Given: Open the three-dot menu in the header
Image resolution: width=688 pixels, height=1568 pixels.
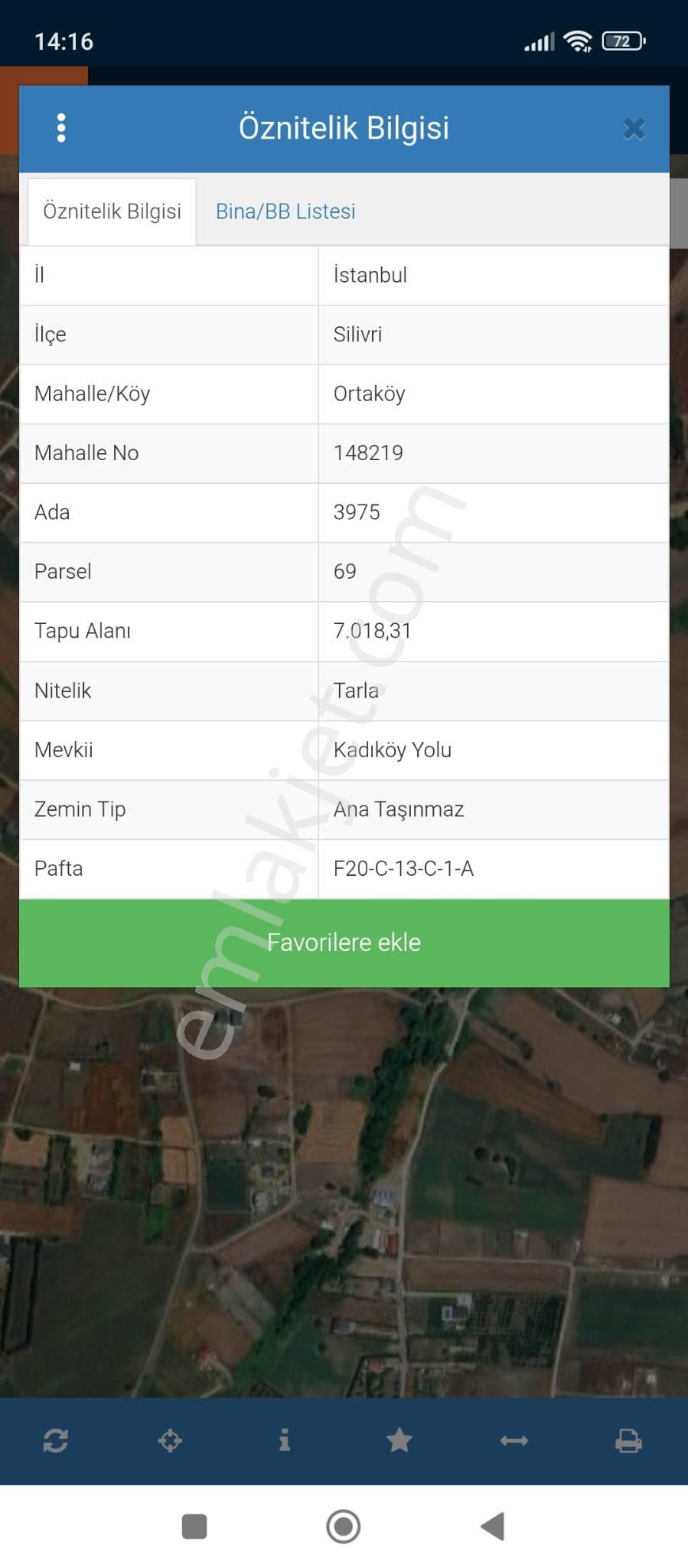Looking at the screenshot, I should 61,128.
